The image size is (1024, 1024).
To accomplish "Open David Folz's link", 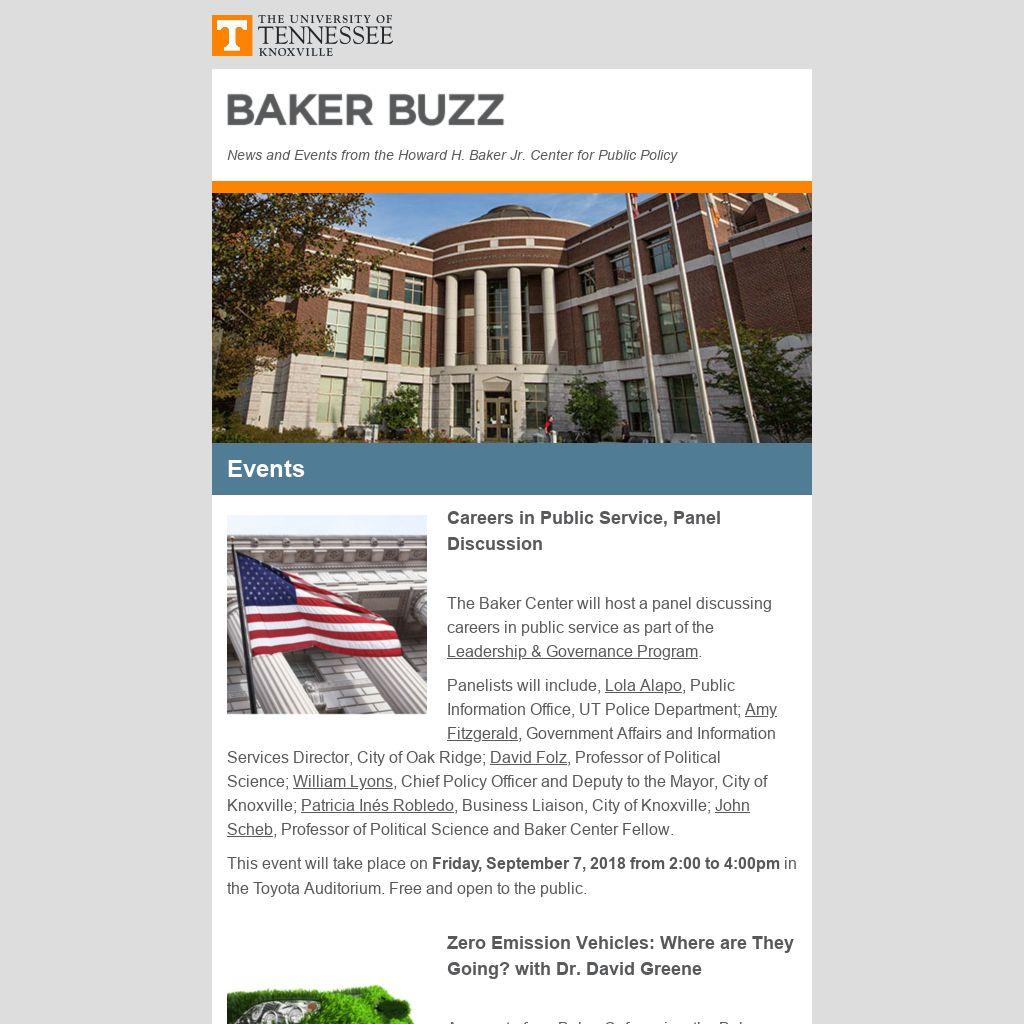I will (x=528, y=758).
